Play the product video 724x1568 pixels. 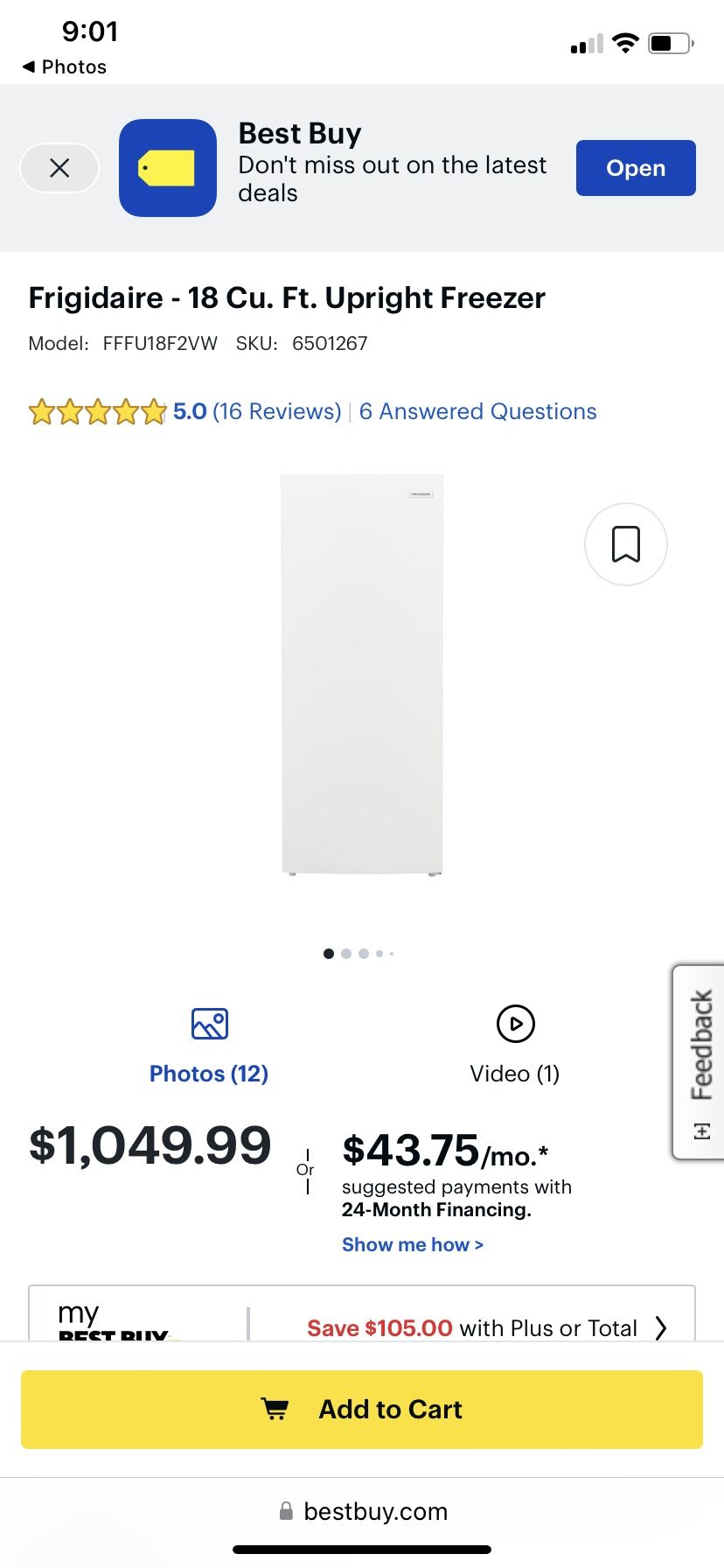click(515, 1023)
